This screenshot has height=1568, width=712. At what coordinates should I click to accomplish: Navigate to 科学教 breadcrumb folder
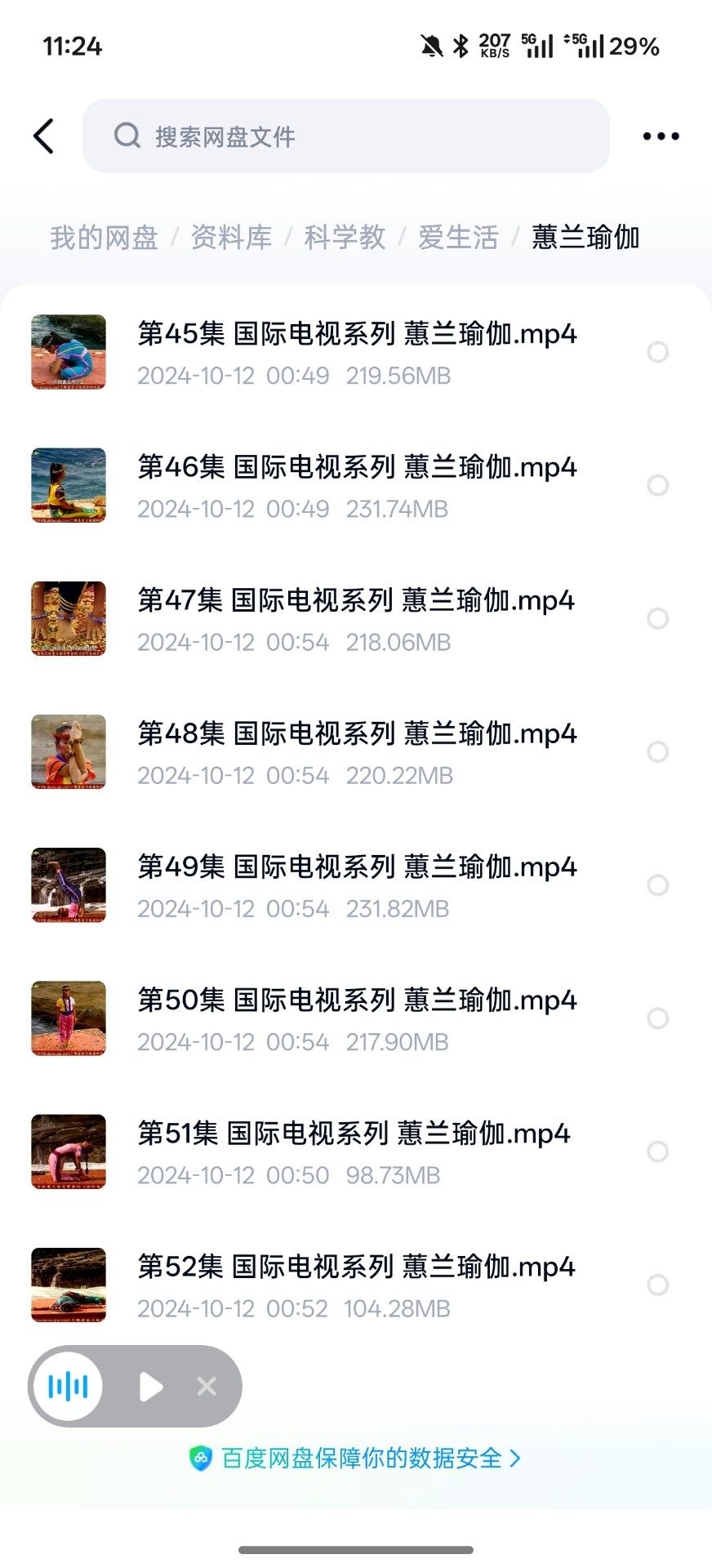pos(345,238)
